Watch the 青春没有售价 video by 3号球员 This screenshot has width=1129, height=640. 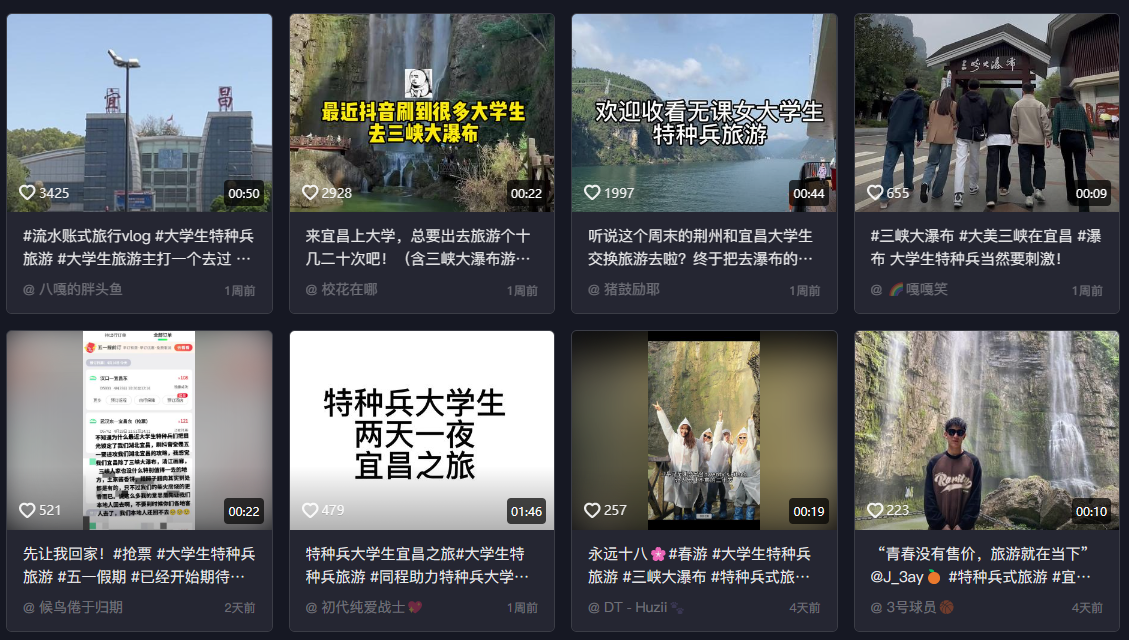986,430
